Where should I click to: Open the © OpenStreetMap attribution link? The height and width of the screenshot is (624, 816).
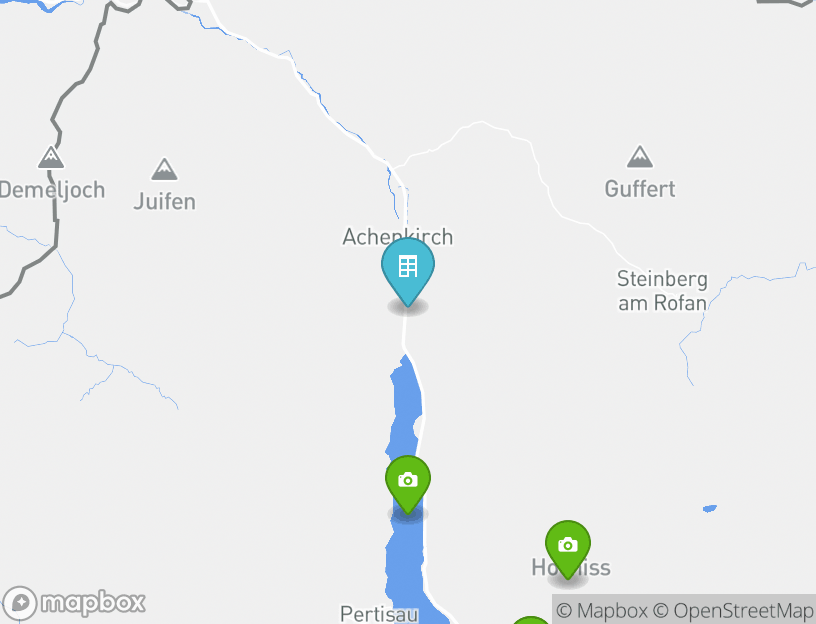(x=733, y=610)
